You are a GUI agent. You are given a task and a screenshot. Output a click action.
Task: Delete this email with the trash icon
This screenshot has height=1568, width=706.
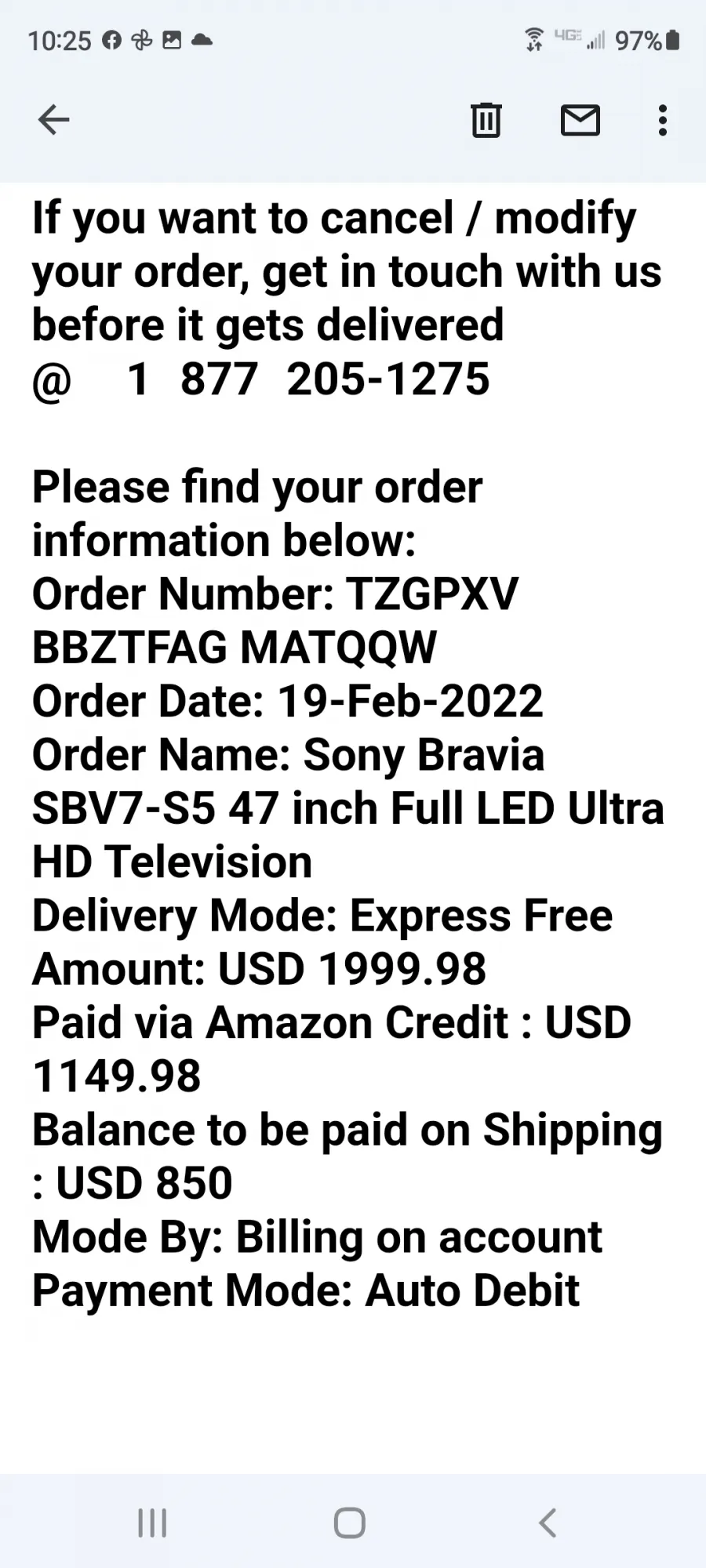point(486,120)
